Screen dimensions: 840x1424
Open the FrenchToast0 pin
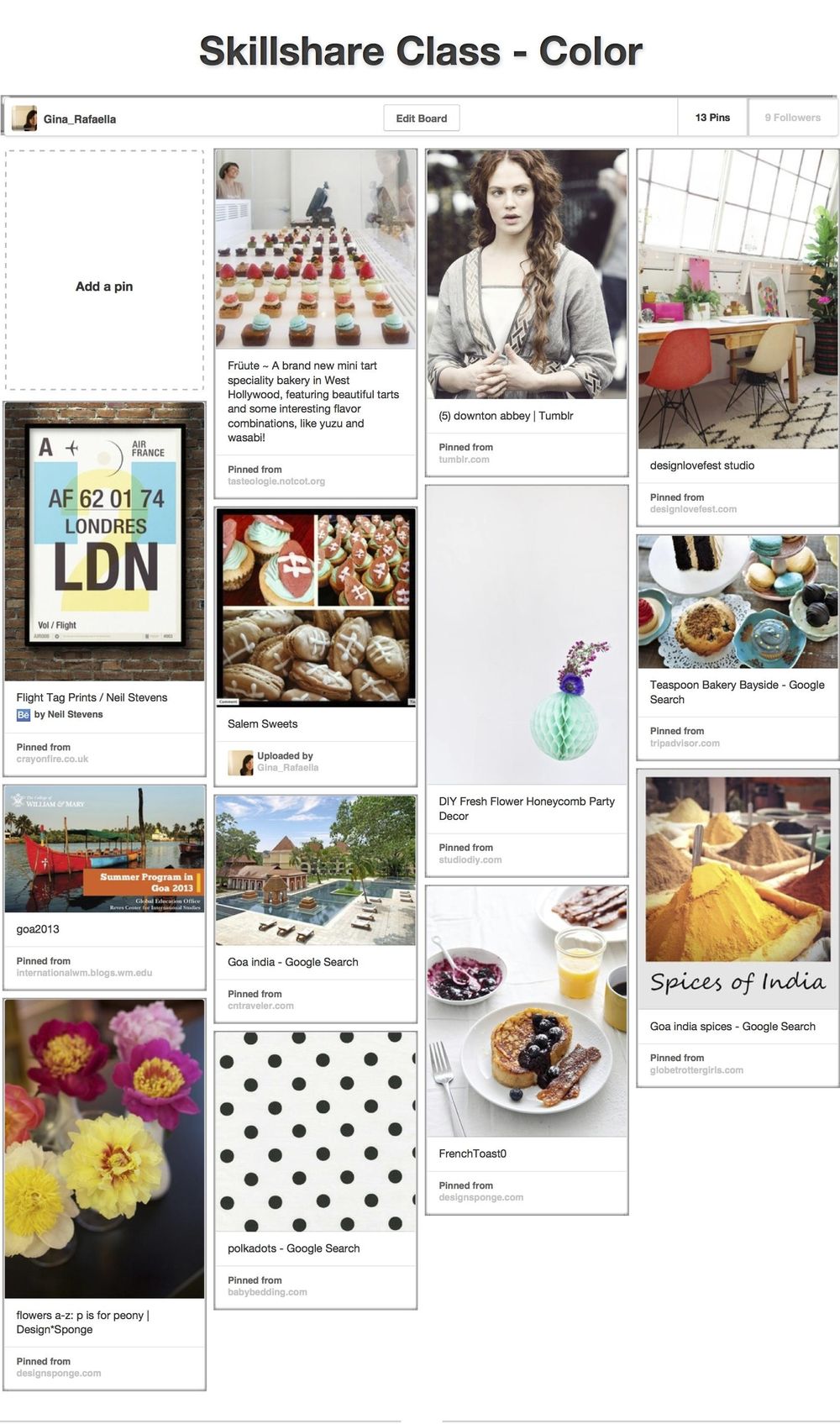[x=527, y=1012]
